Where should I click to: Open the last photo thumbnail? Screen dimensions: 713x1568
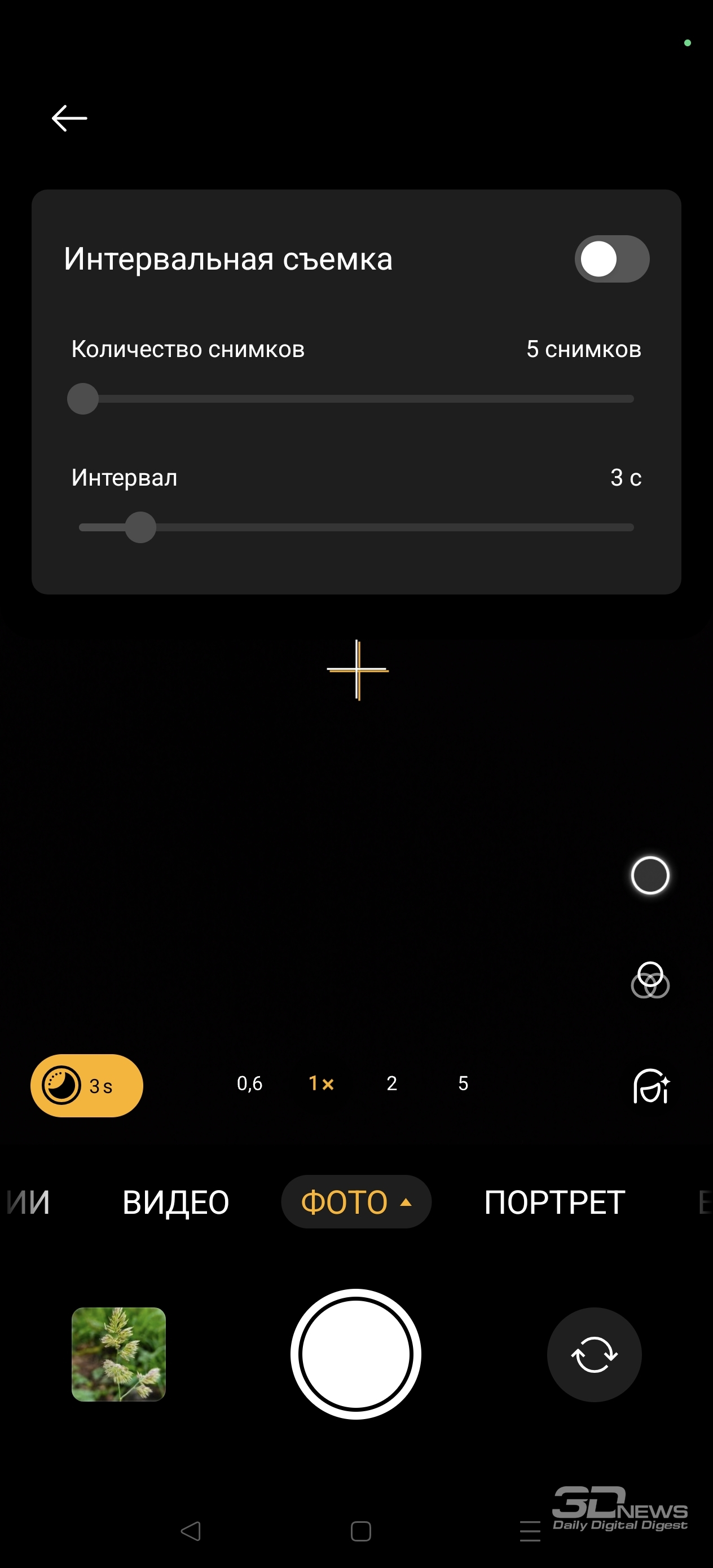118,1354
